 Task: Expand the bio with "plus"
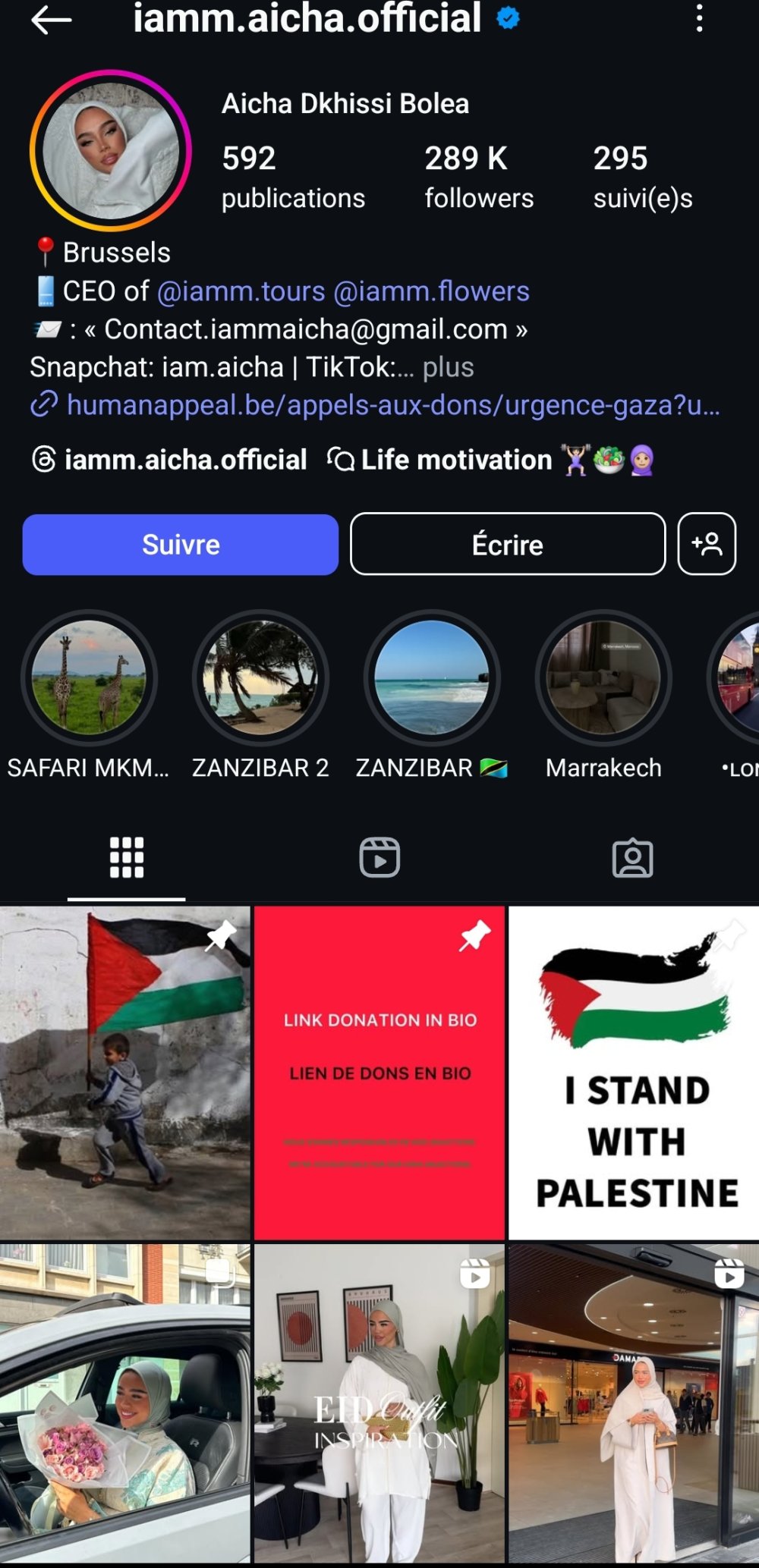448,367
